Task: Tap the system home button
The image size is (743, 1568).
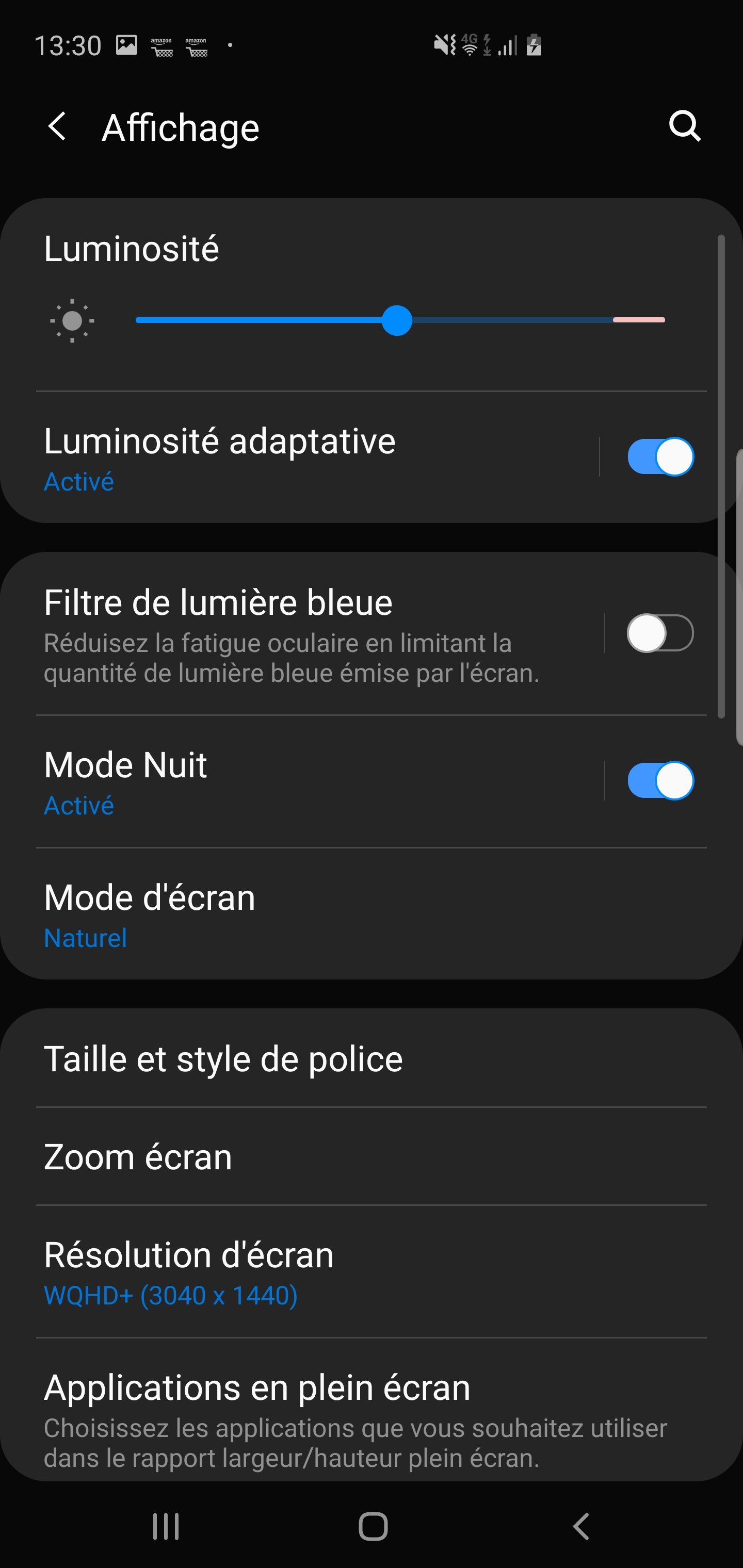Action: tap(373, 1526)
